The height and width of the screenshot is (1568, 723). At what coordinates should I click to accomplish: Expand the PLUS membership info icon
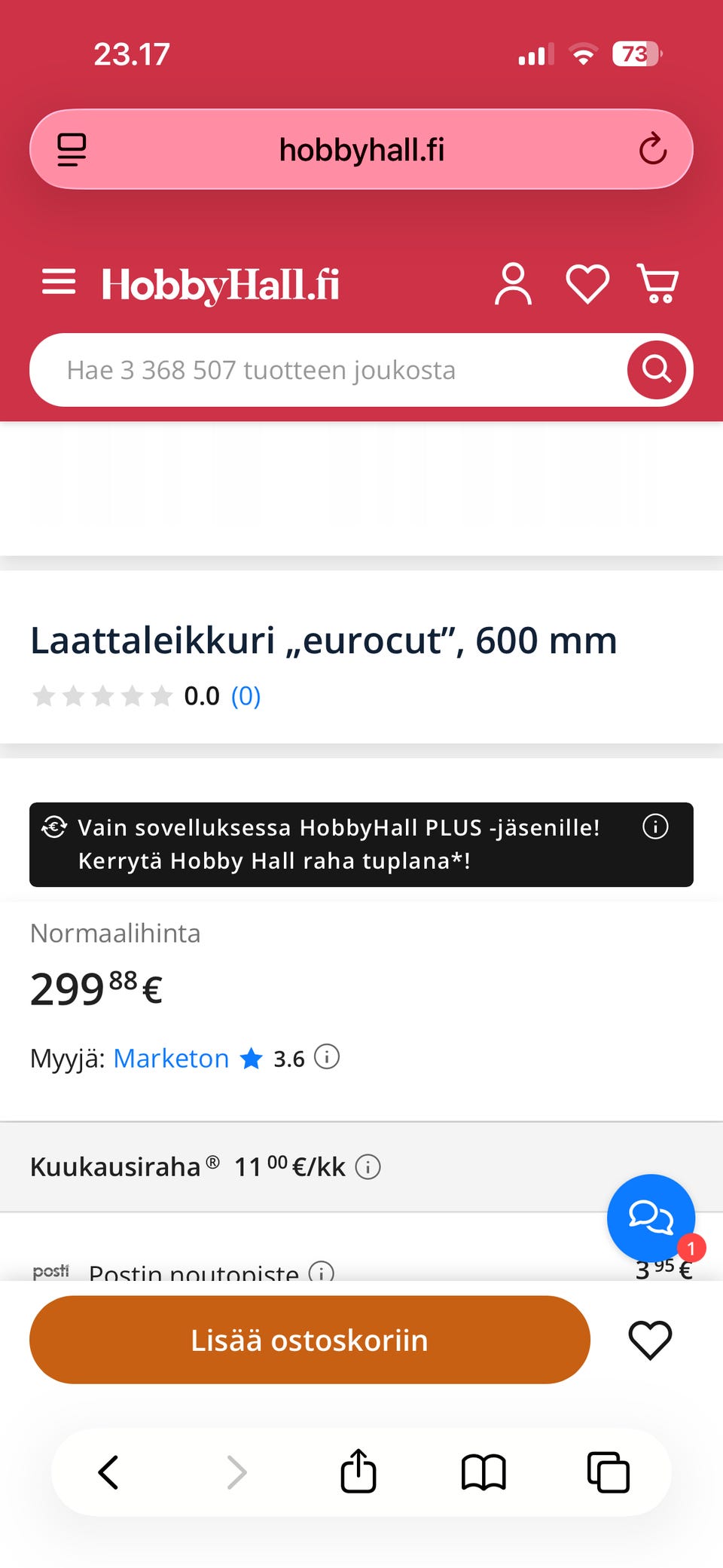pyautogui.click(x=654, y=827)
